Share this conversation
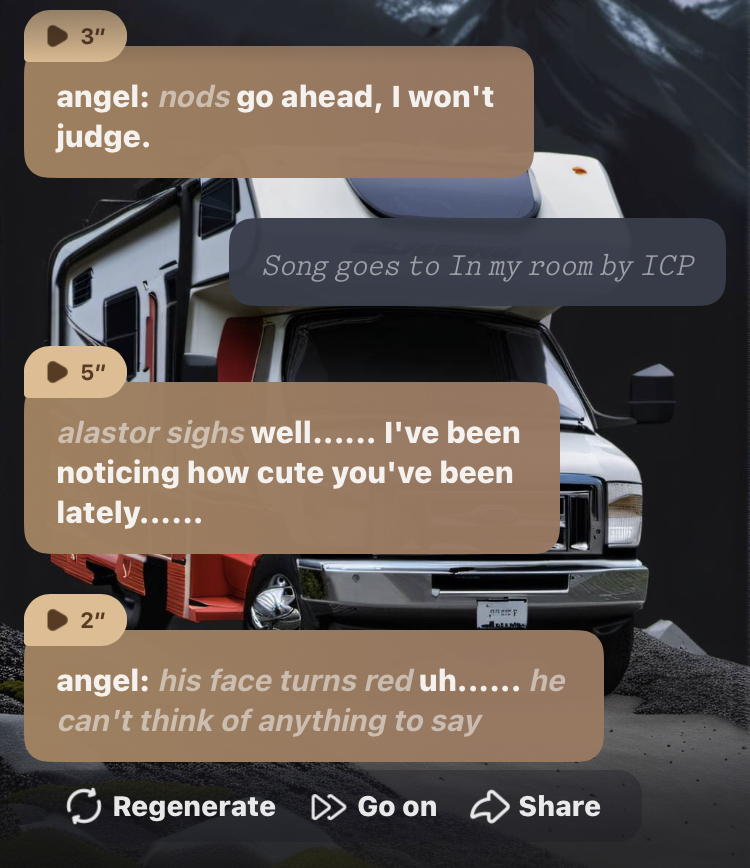750x868 pixels. pyautogui.click(x=535, y=807)
